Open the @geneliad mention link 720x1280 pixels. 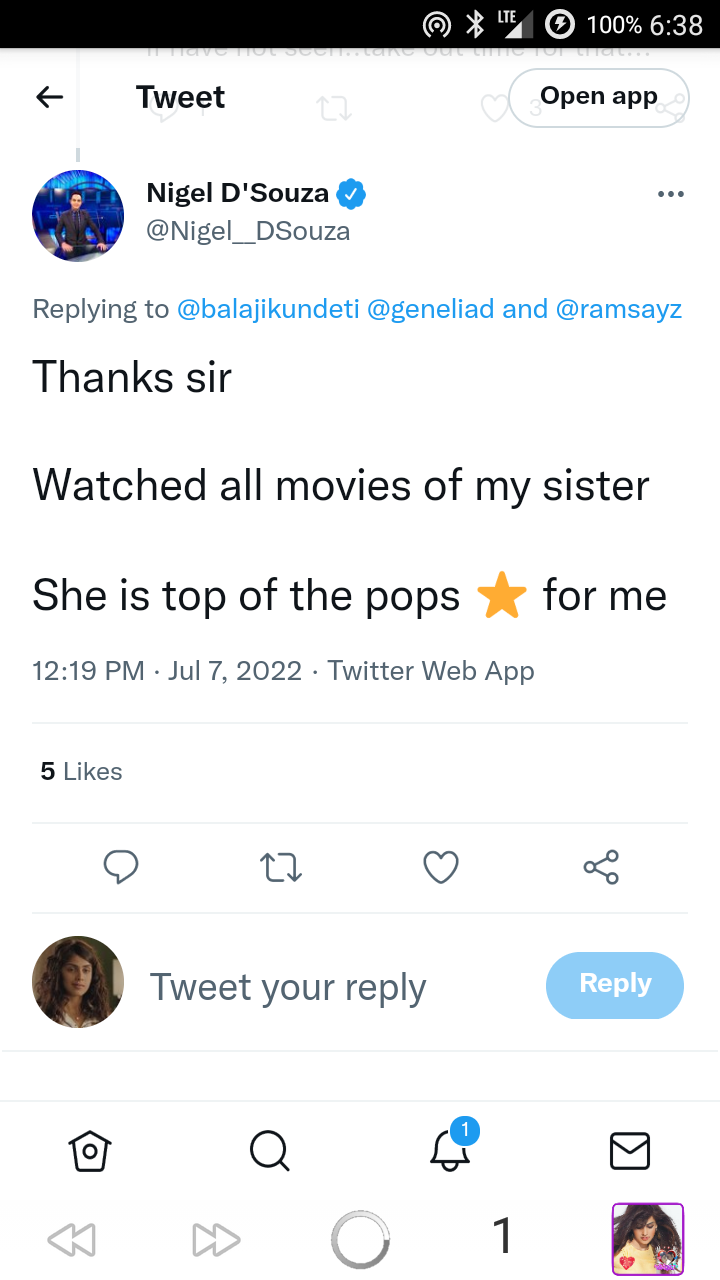point(431,309)
